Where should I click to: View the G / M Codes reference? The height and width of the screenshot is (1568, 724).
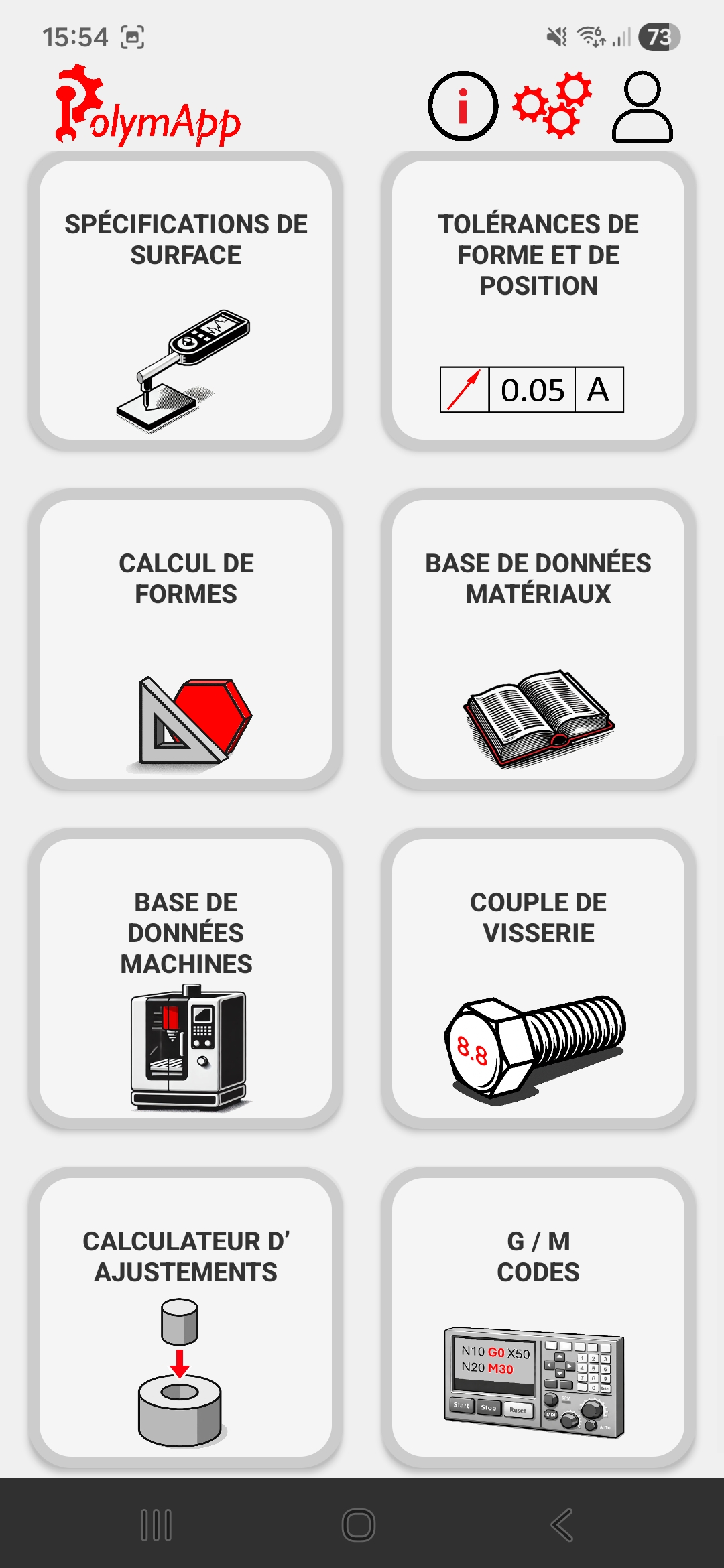[538, 1317]
